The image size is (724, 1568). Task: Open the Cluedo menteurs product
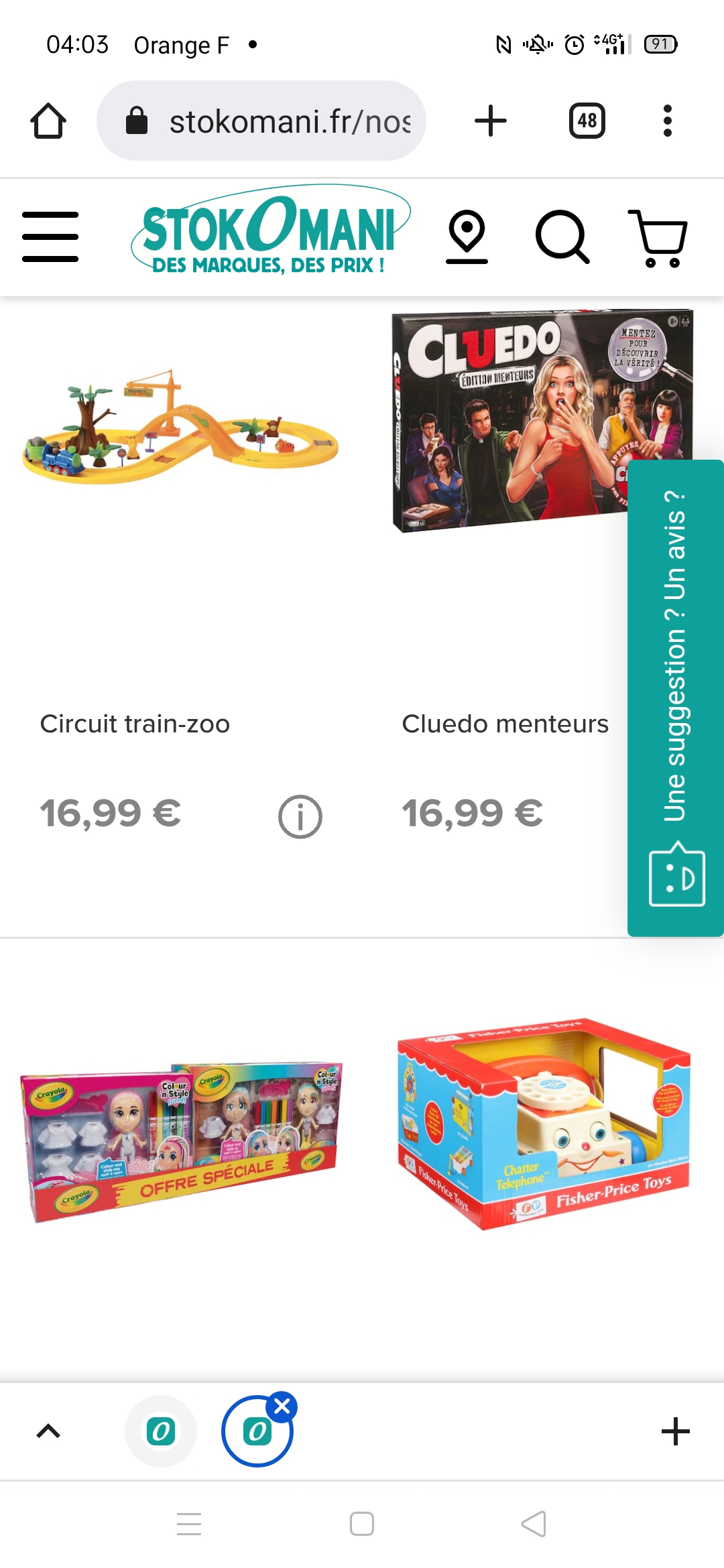click(504, 723)
